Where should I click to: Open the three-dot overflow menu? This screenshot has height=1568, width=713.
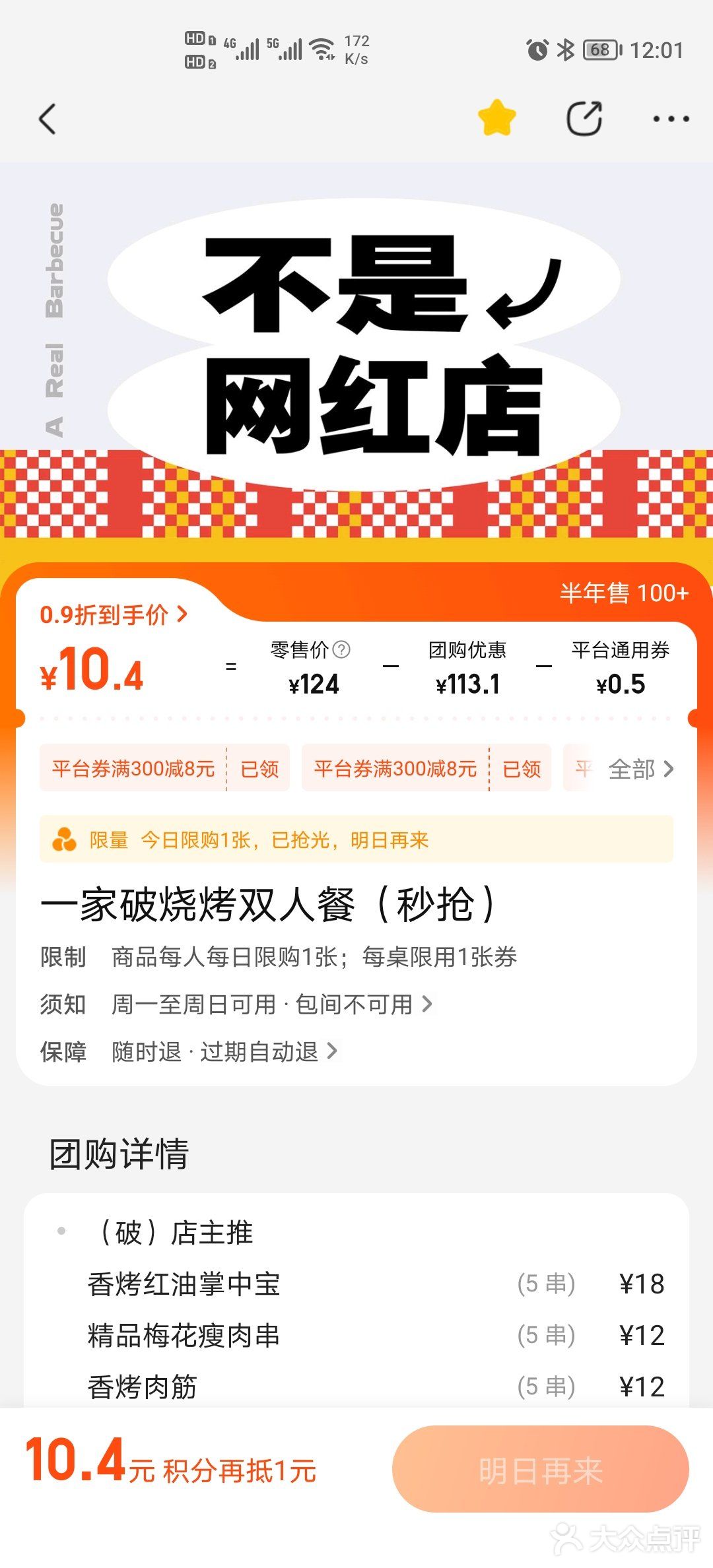coord(671,119)
